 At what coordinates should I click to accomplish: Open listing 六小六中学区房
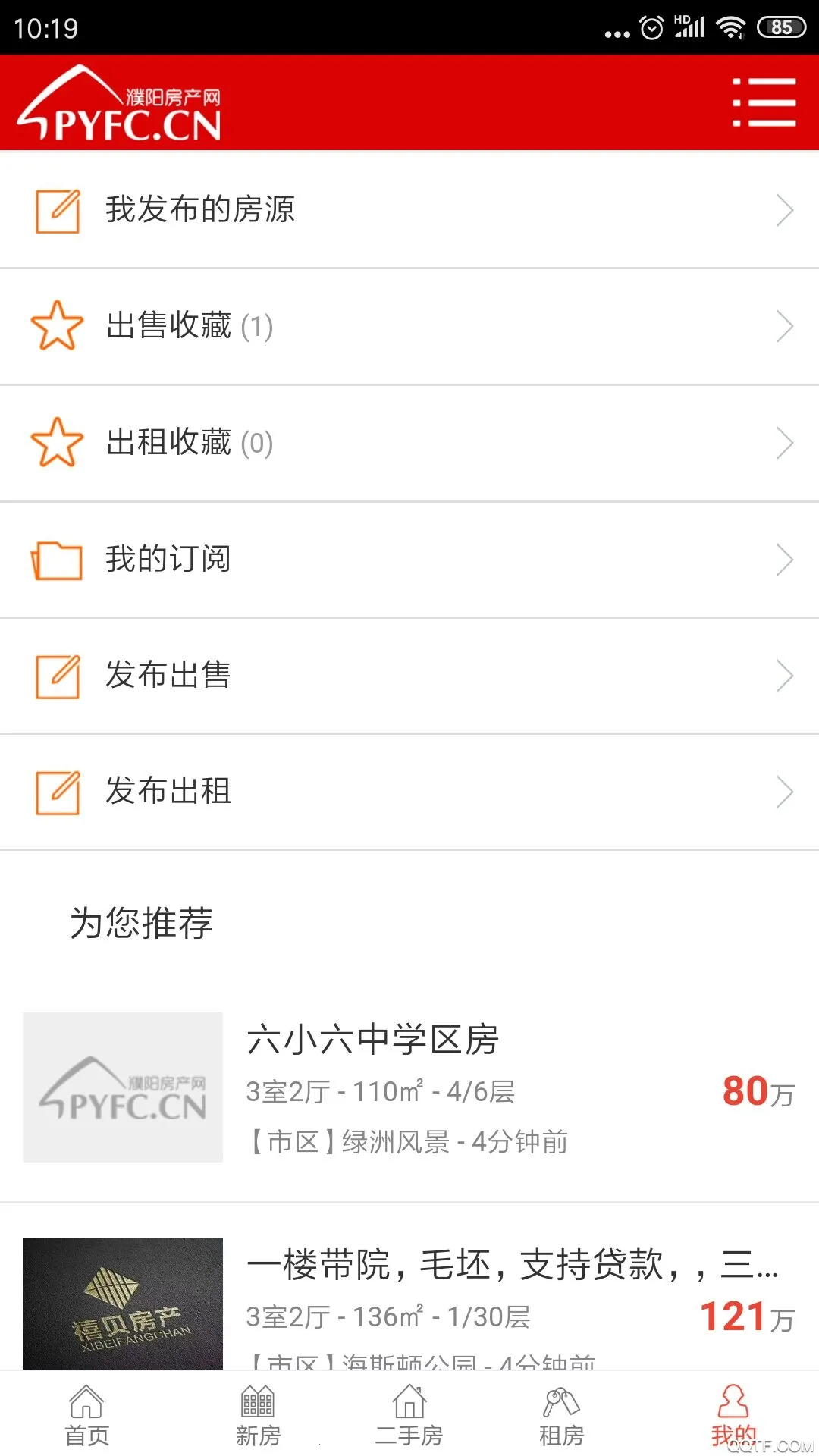tap(375, 1040)
